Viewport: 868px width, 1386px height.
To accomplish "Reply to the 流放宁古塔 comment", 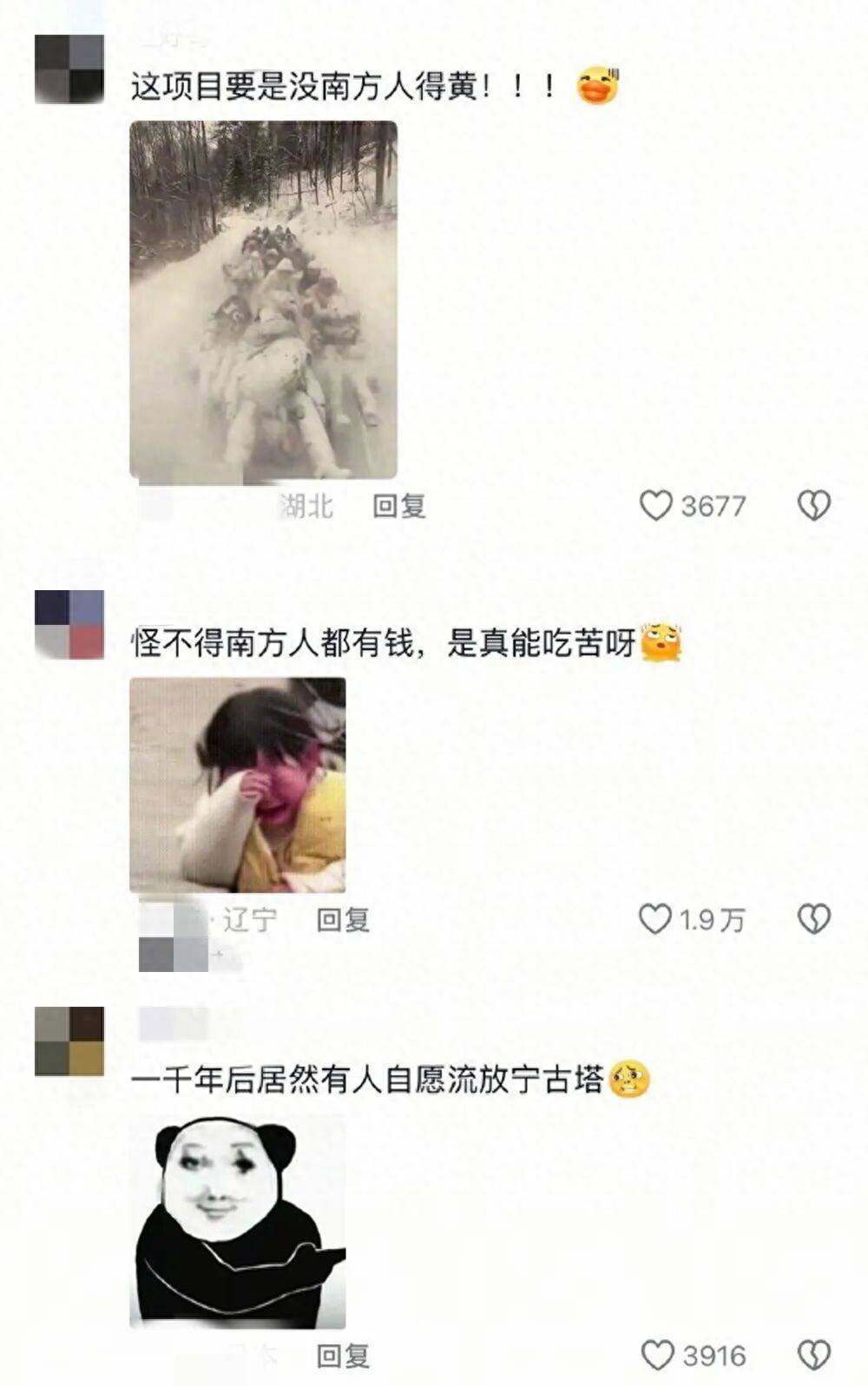I will pos(343,1356).
